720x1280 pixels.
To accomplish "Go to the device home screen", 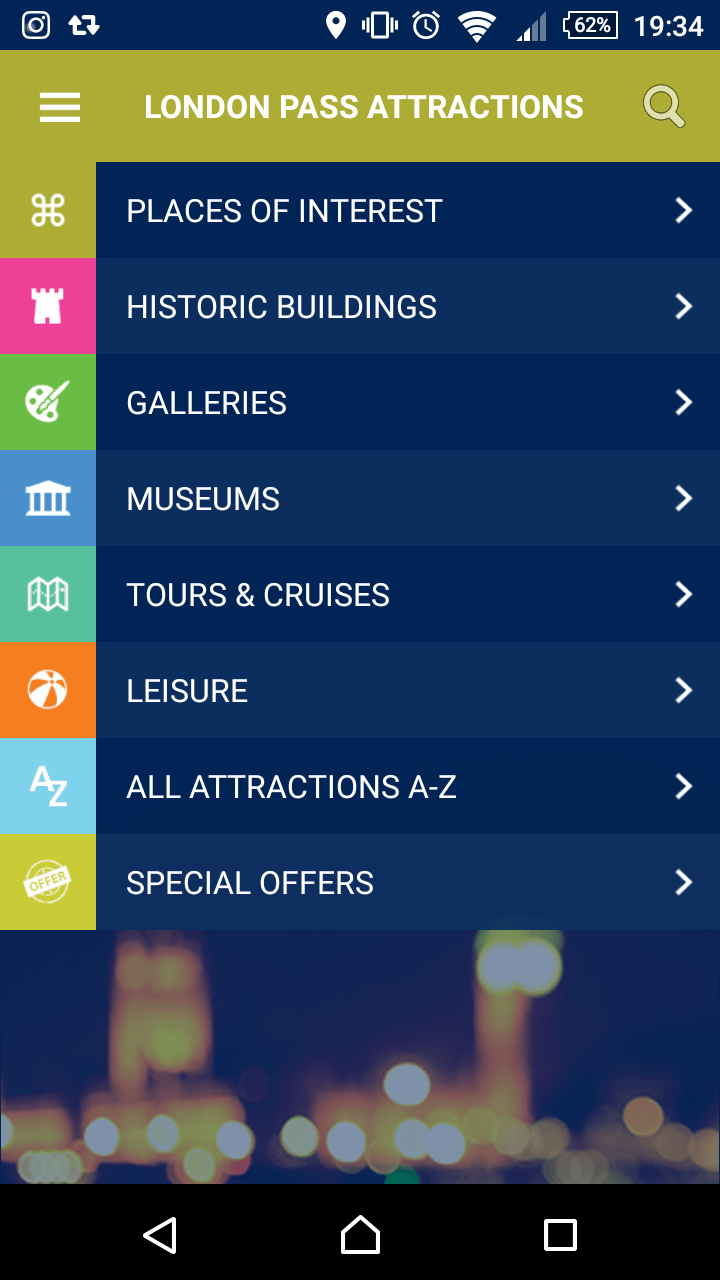I will [x=360, y=1235].
